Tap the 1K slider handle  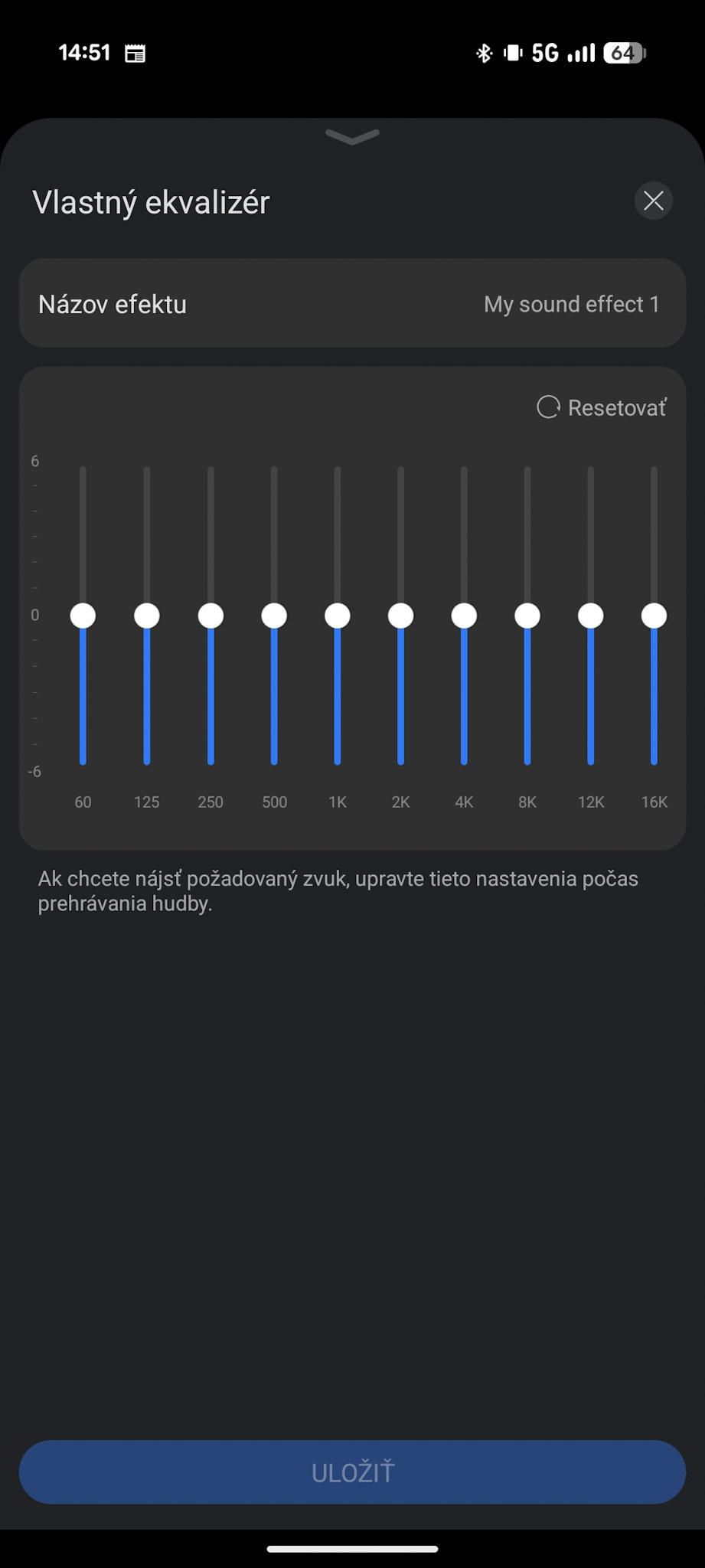(338, 616)
